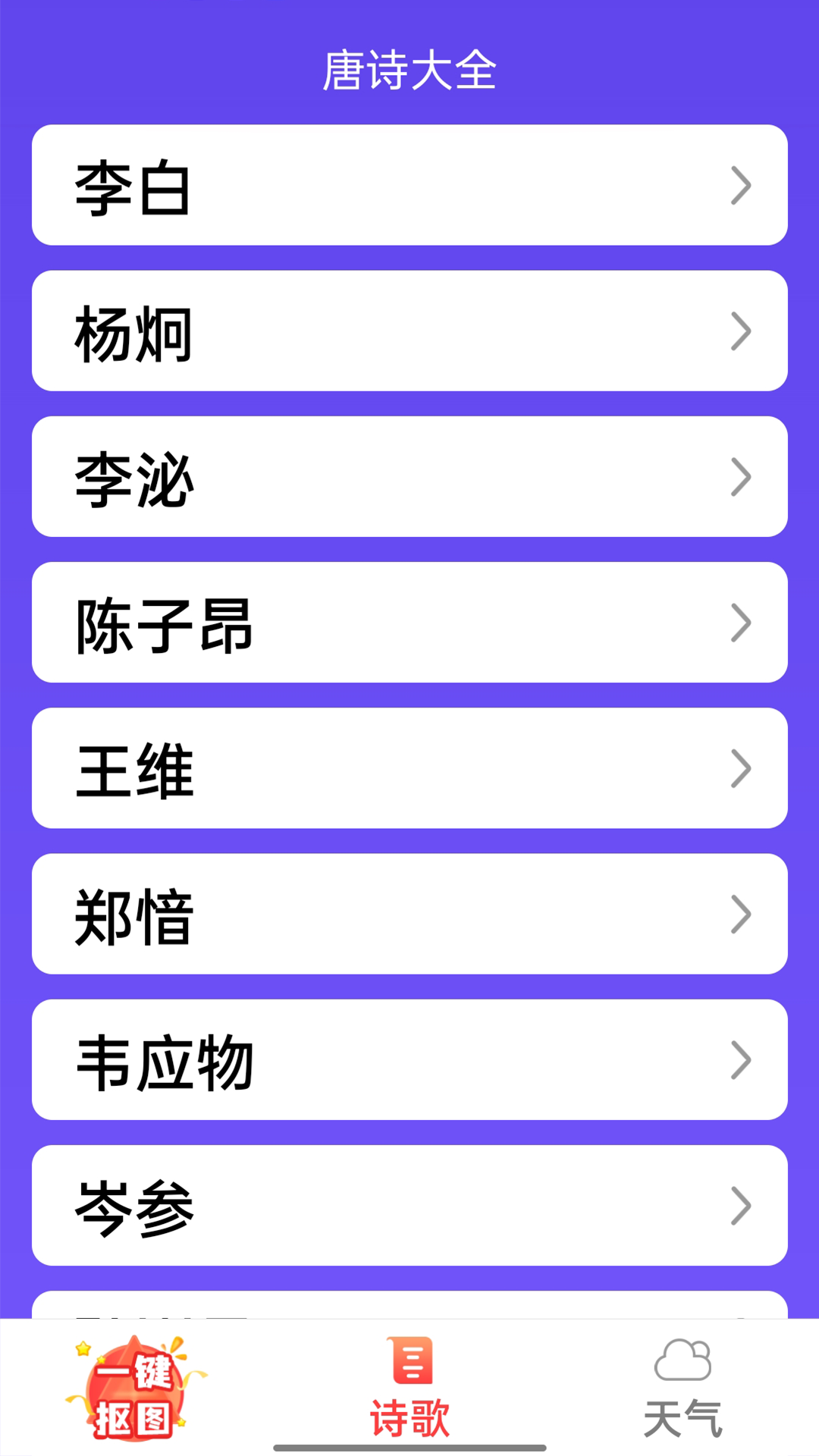Open the 陈子昂 entry
819x1456 pixels.
(x=409, y=622)
